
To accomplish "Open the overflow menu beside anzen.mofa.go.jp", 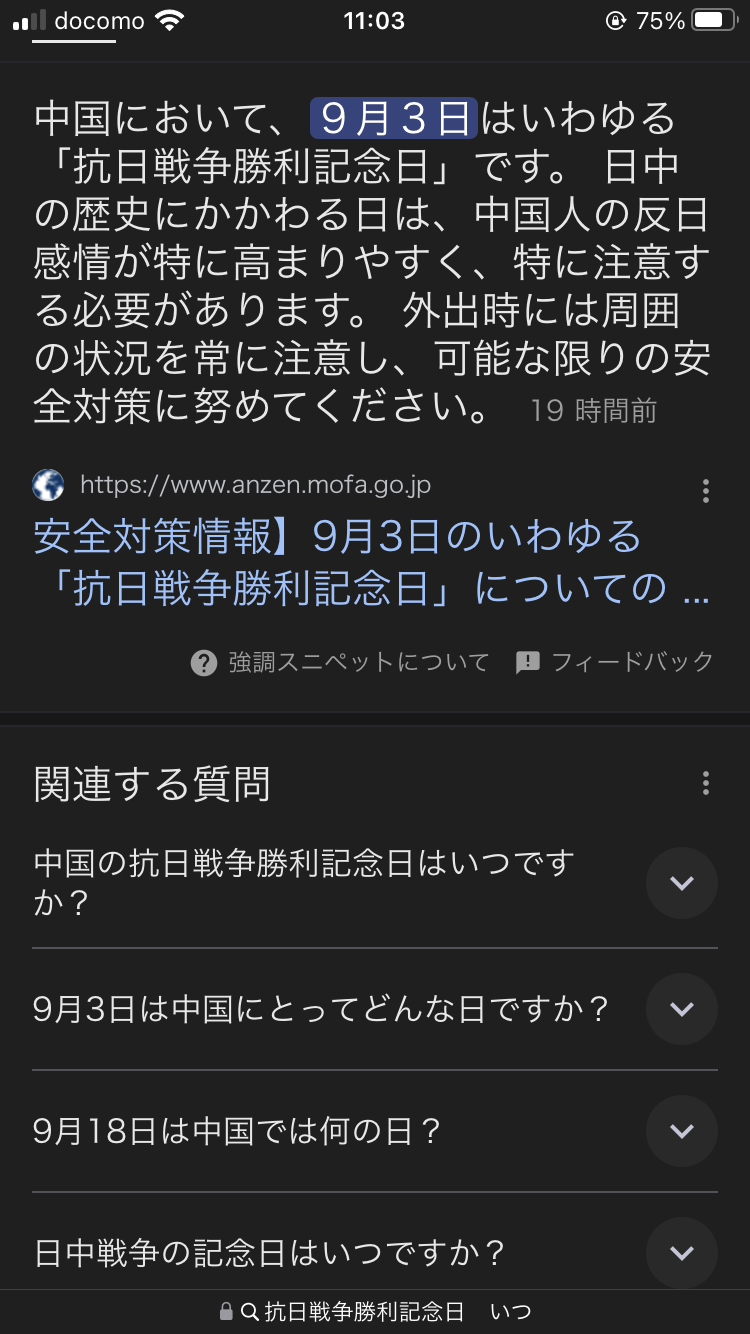I will pos(706,490).
